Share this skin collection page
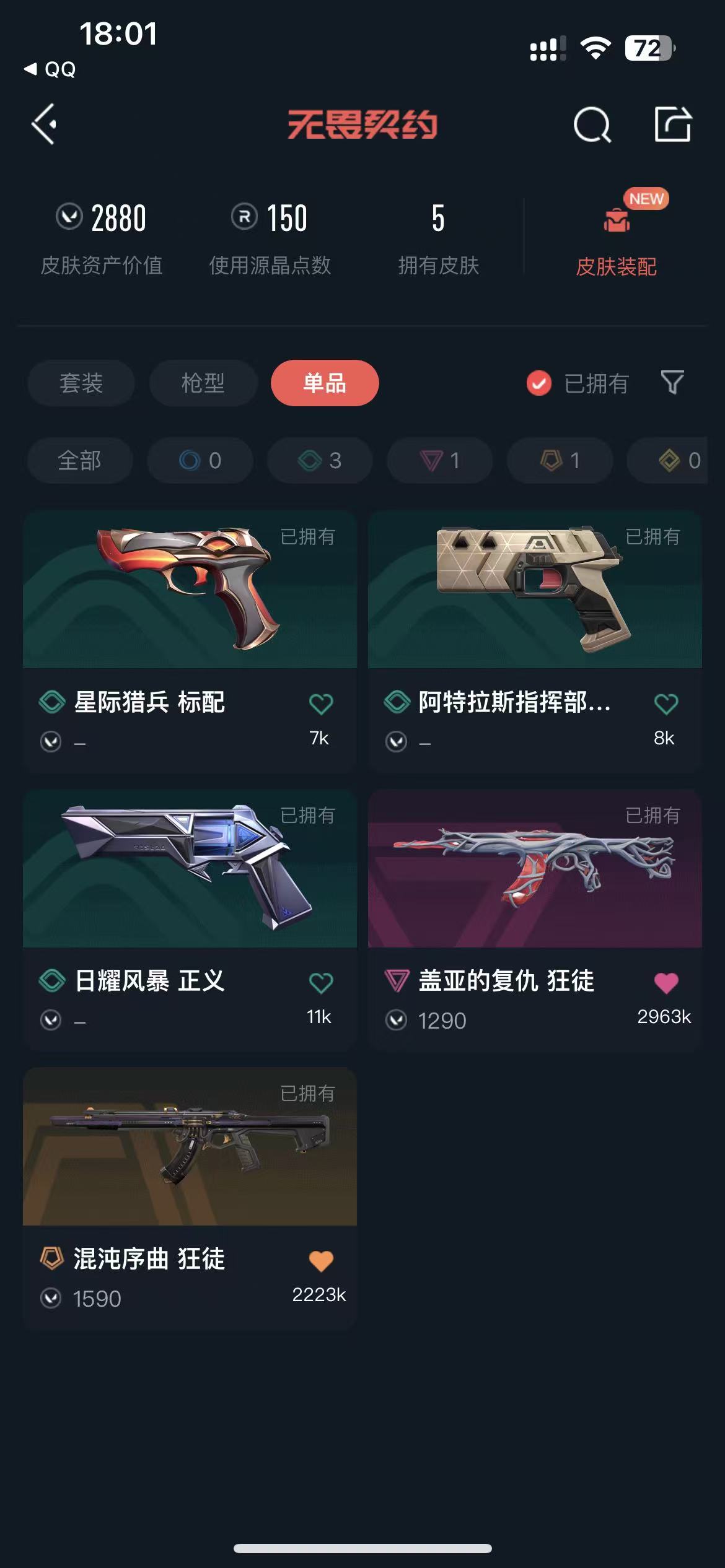This screenshot has width=725, height=1568. click(x=672, y=124)
